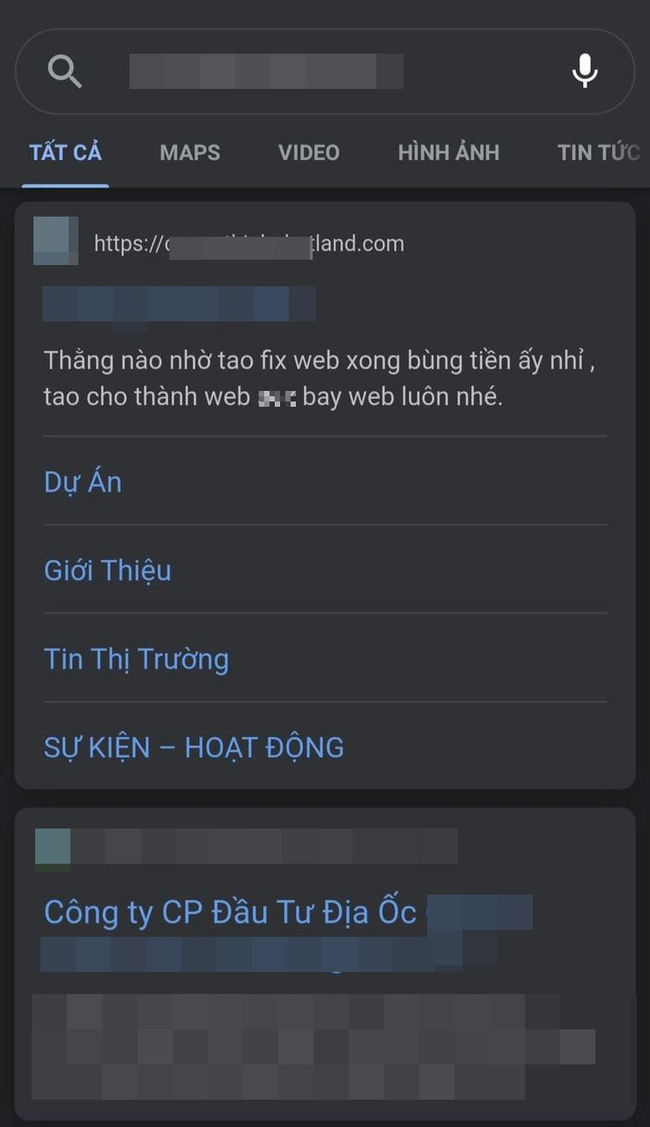
Task: Open the first result's land.com URL
Action: [249, 244]
